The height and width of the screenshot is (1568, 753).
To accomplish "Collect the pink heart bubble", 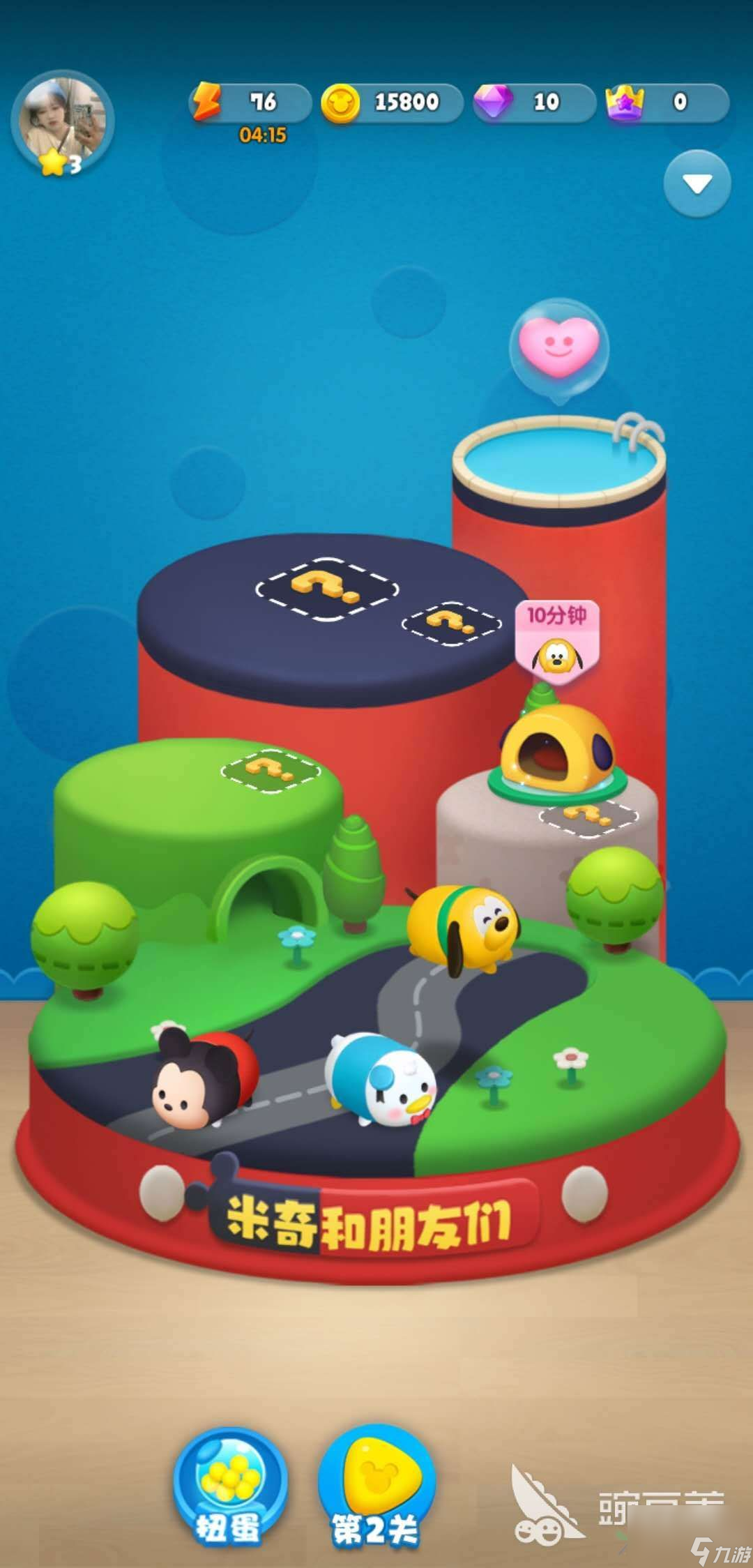I will [559, 347].
